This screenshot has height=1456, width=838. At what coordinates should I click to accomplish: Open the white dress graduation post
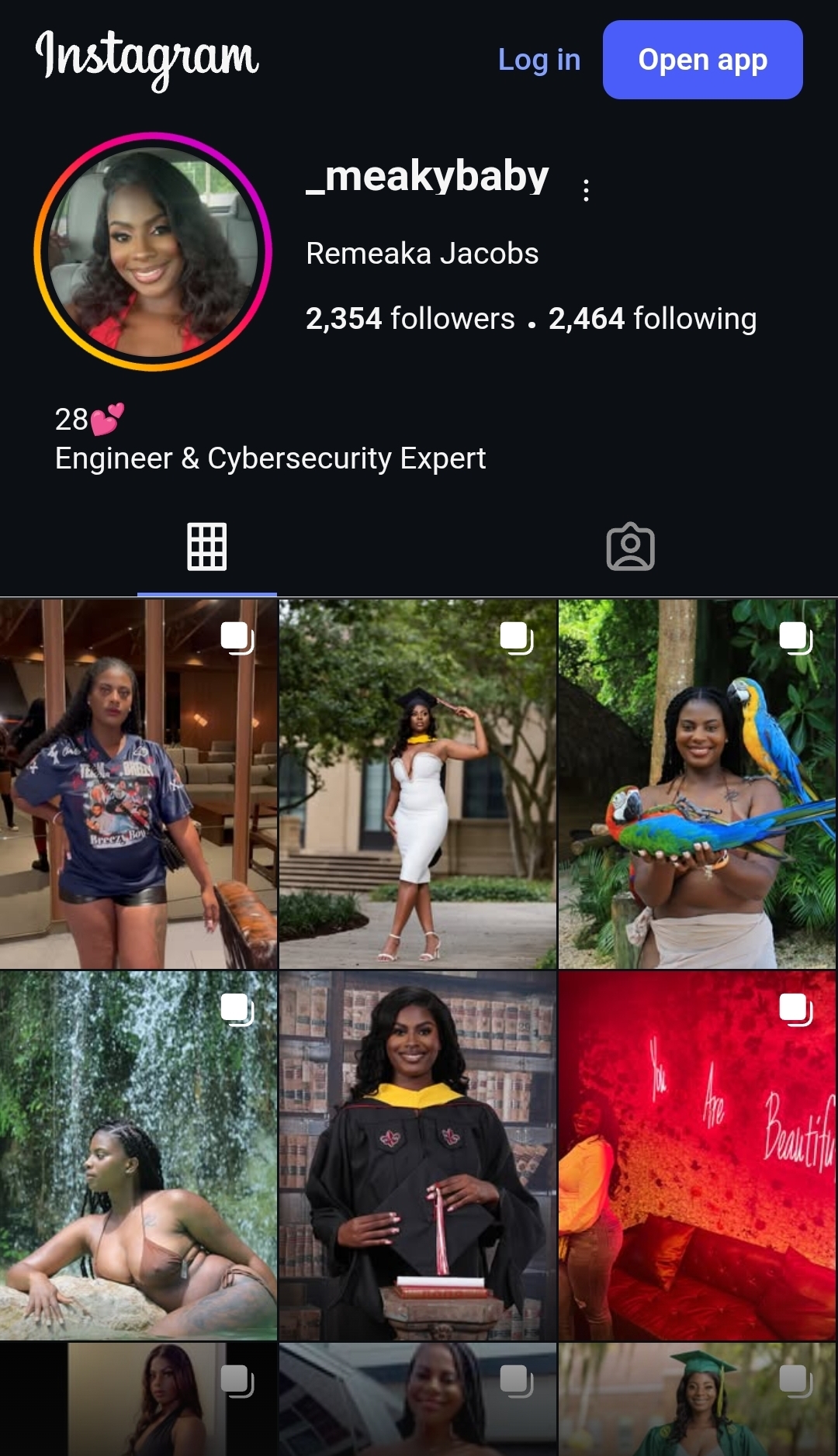click(417, 783)
